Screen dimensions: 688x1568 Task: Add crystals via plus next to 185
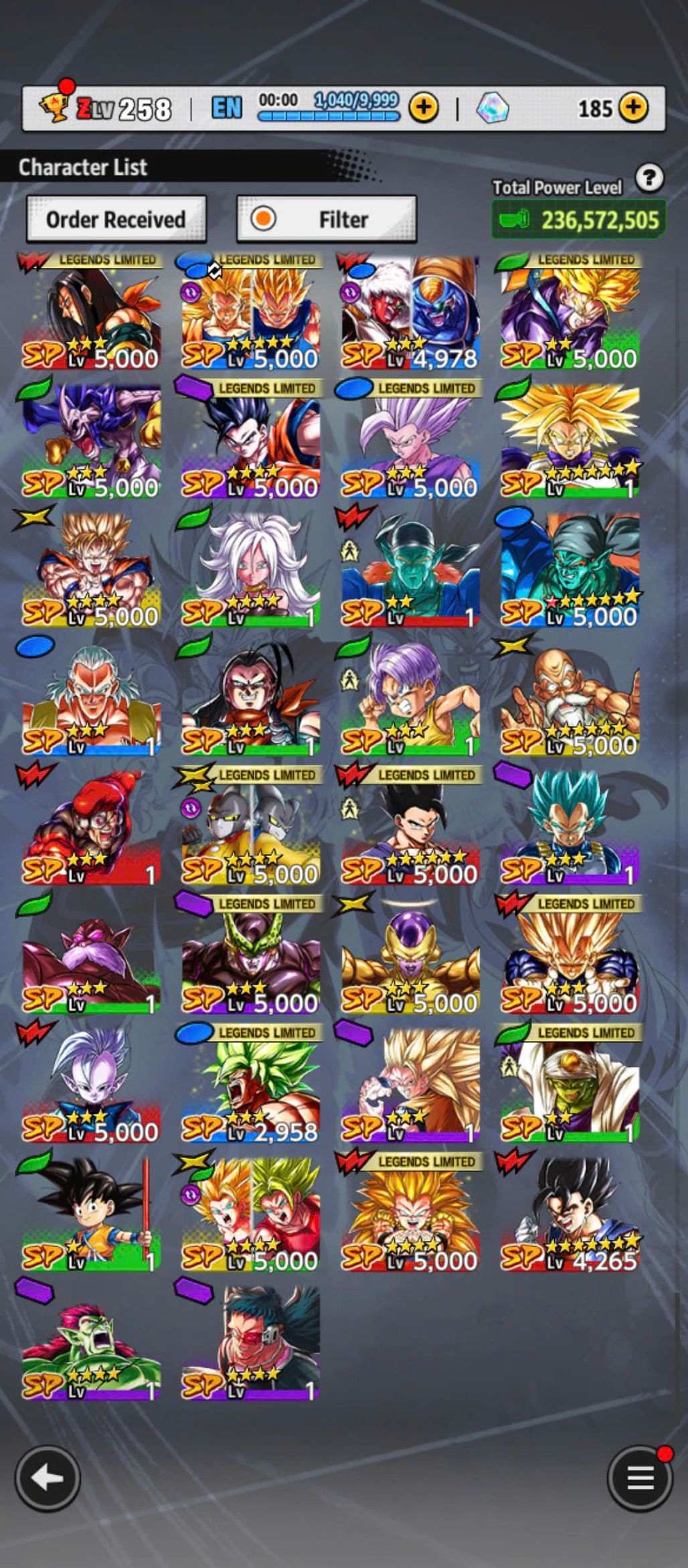(633, 108)
